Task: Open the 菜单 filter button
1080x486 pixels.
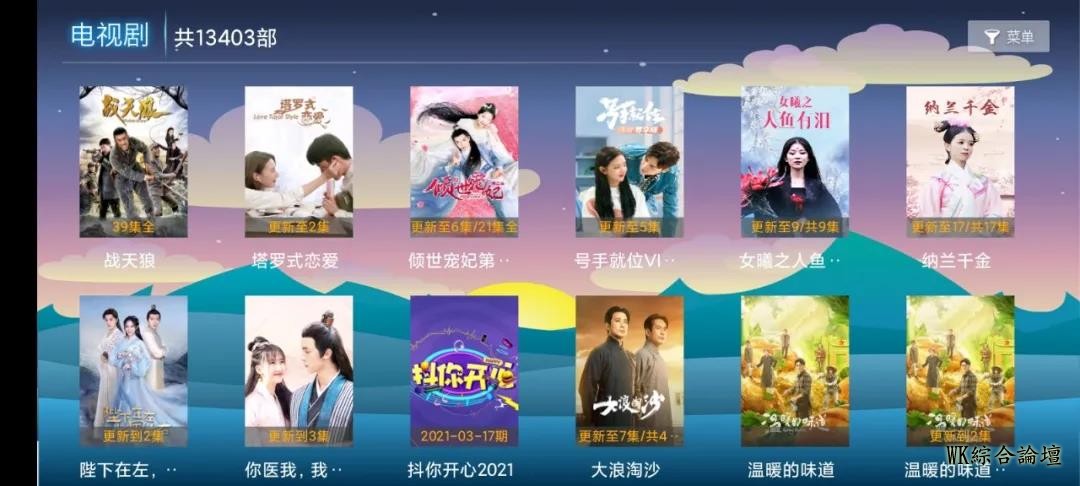Action: tap(1008, 37)
